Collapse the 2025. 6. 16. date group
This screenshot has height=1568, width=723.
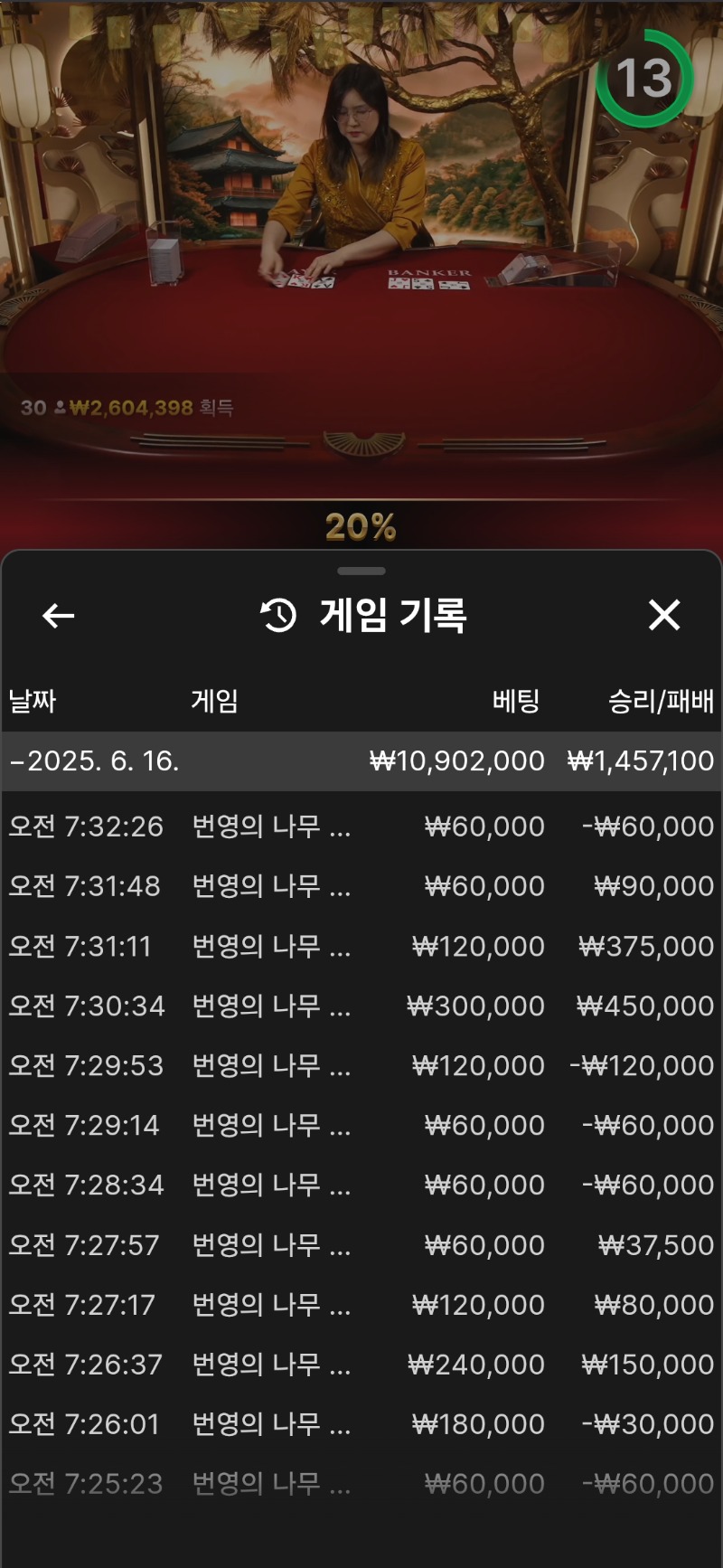click(94, 761)
